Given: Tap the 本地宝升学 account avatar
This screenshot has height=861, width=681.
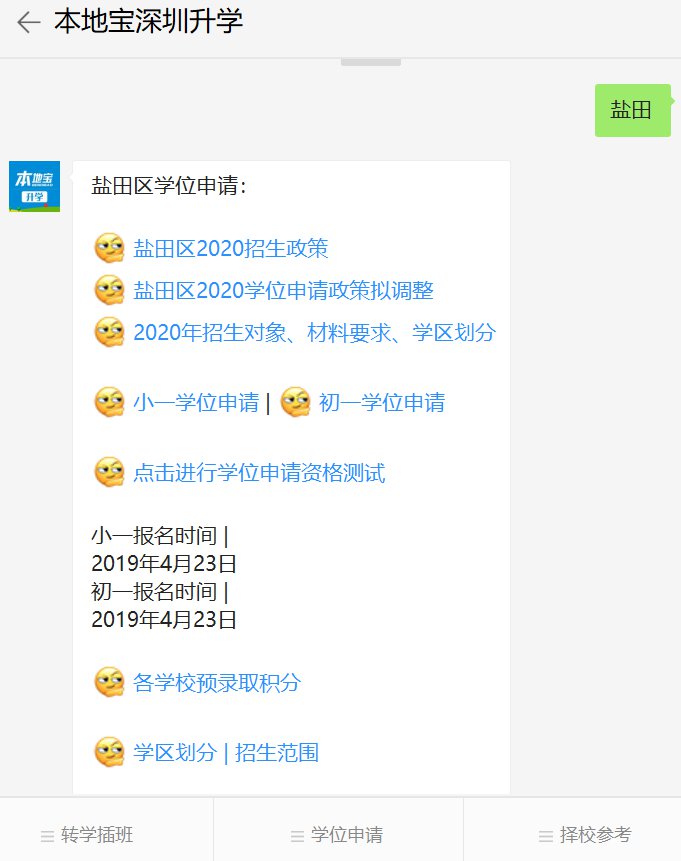Looking at the screenshot, I should pyautogui.click(x=35, y=186).
